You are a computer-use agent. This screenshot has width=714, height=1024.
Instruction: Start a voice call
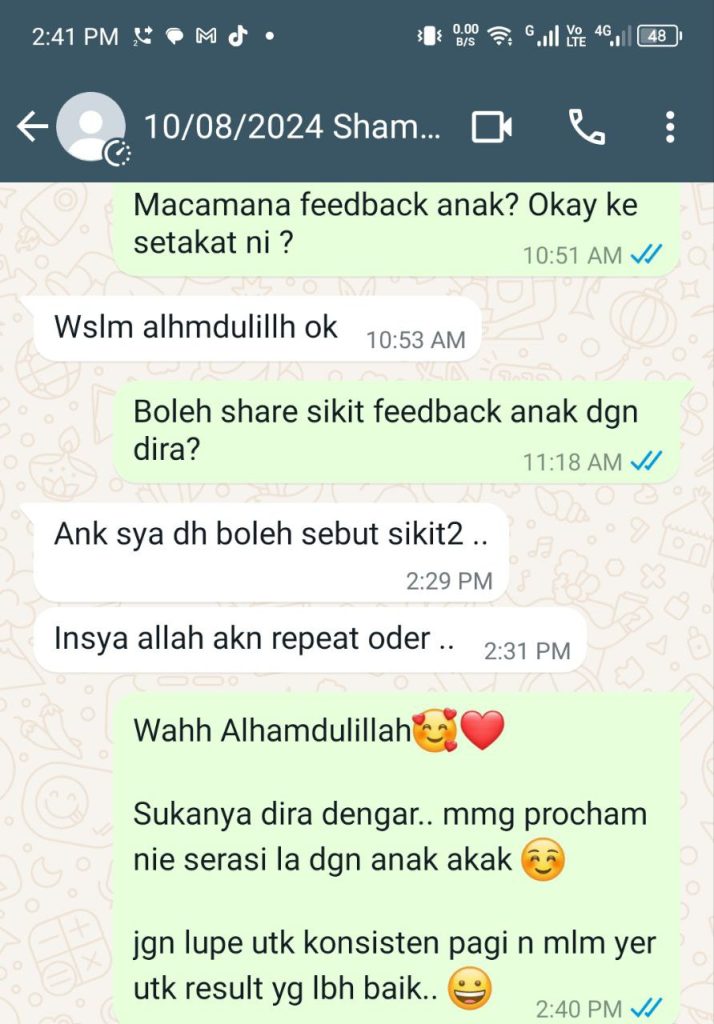[x=586, y=127]
